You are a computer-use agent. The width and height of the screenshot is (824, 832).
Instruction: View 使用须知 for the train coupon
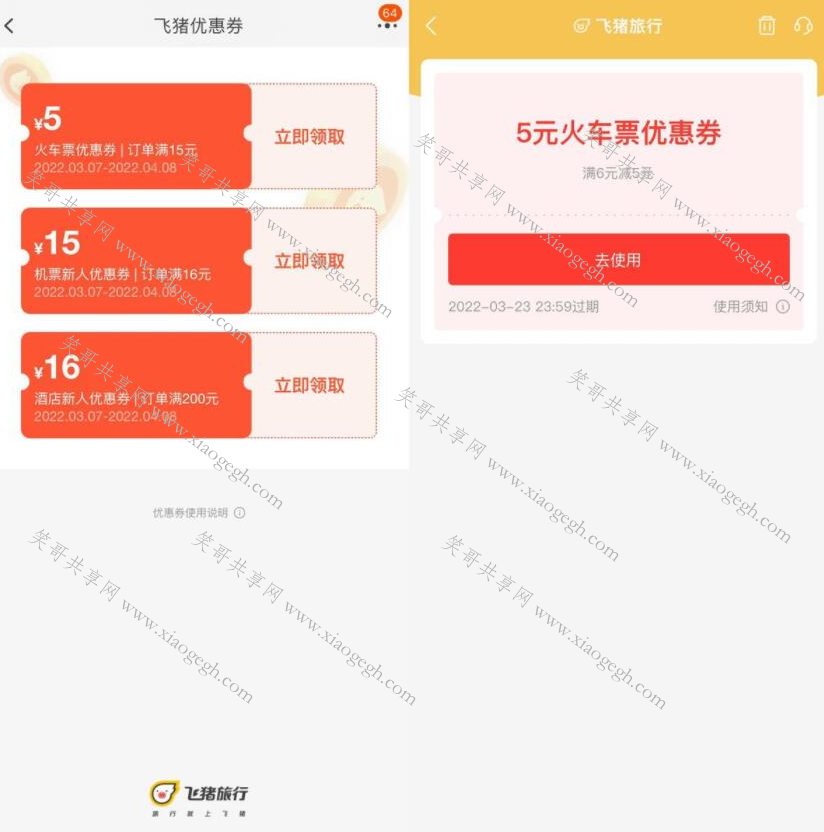[750, 307]
